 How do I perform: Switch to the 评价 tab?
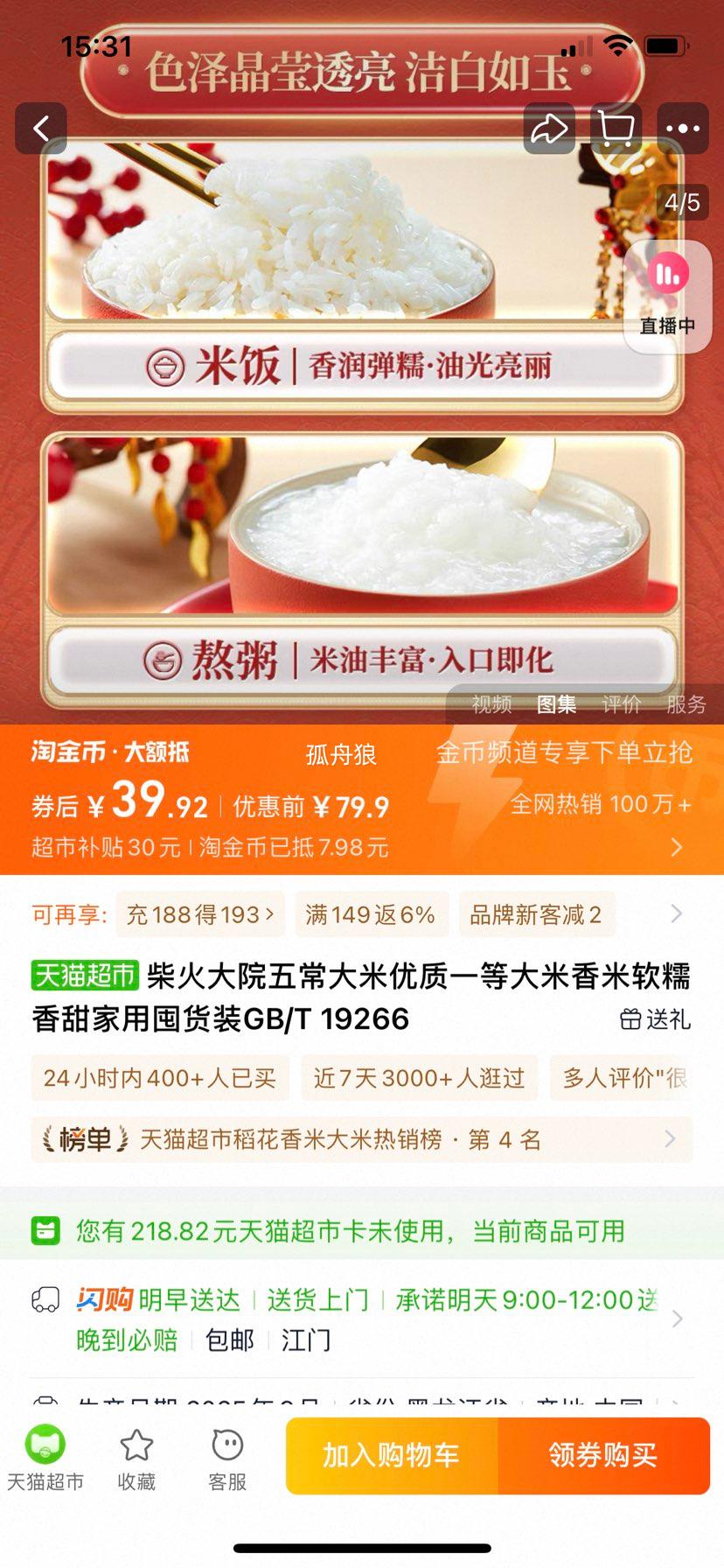621,704
